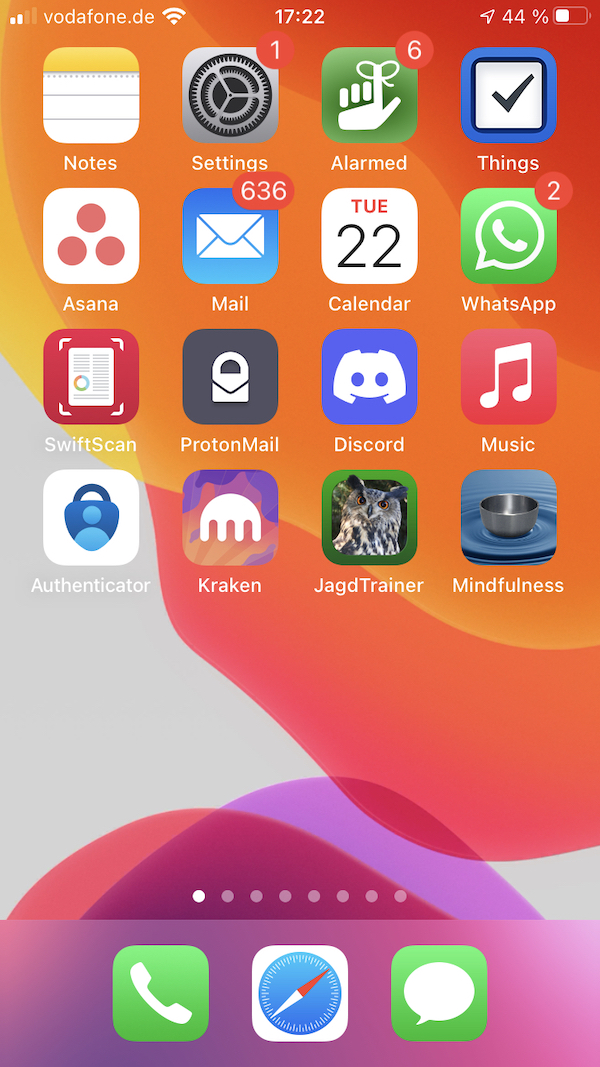600x1067 pixels.
Task: Launch Safari from the dock
Action: (300, 993)
